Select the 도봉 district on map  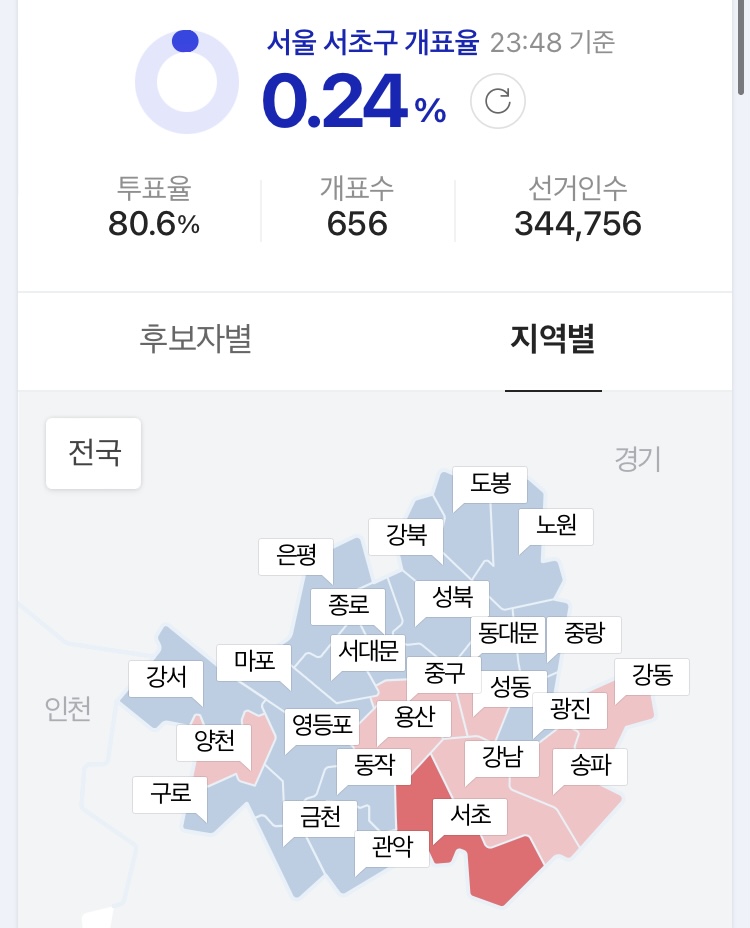pyautogui.click(x=489, y=484)
